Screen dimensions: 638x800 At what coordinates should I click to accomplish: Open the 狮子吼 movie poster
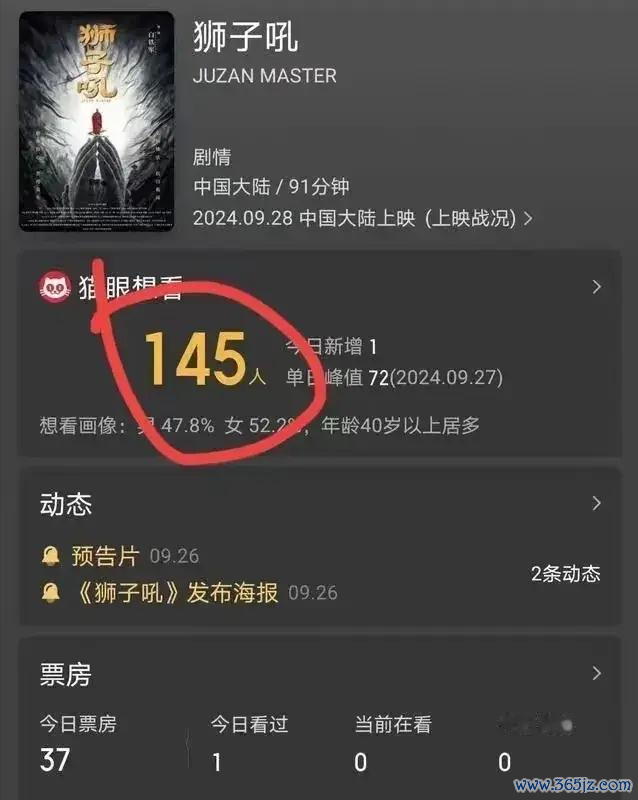[x=96, y=120]
